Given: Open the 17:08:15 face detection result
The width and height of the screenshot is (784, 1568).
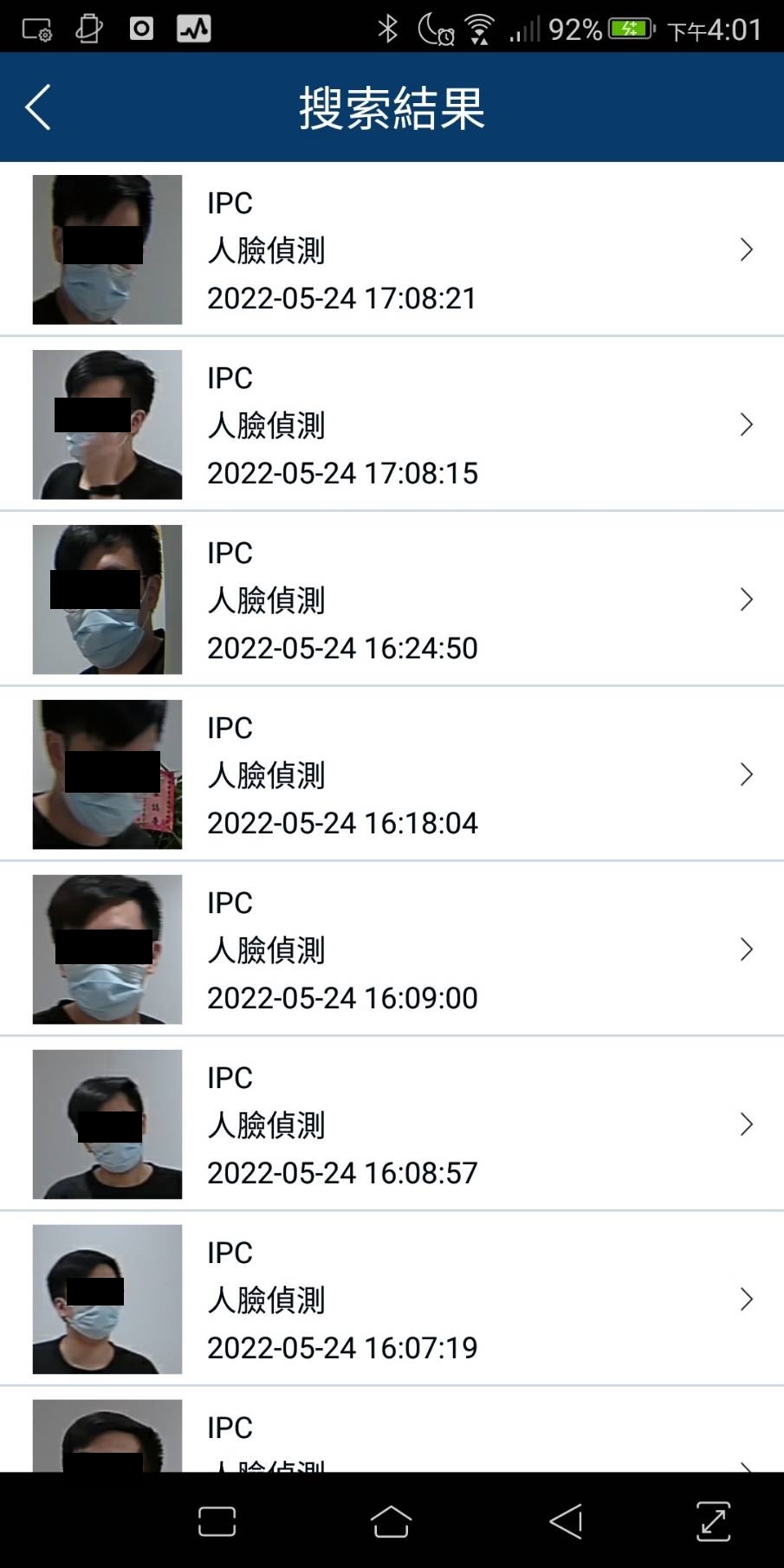Looking at the screenshot, I should (x=392, y=424).
